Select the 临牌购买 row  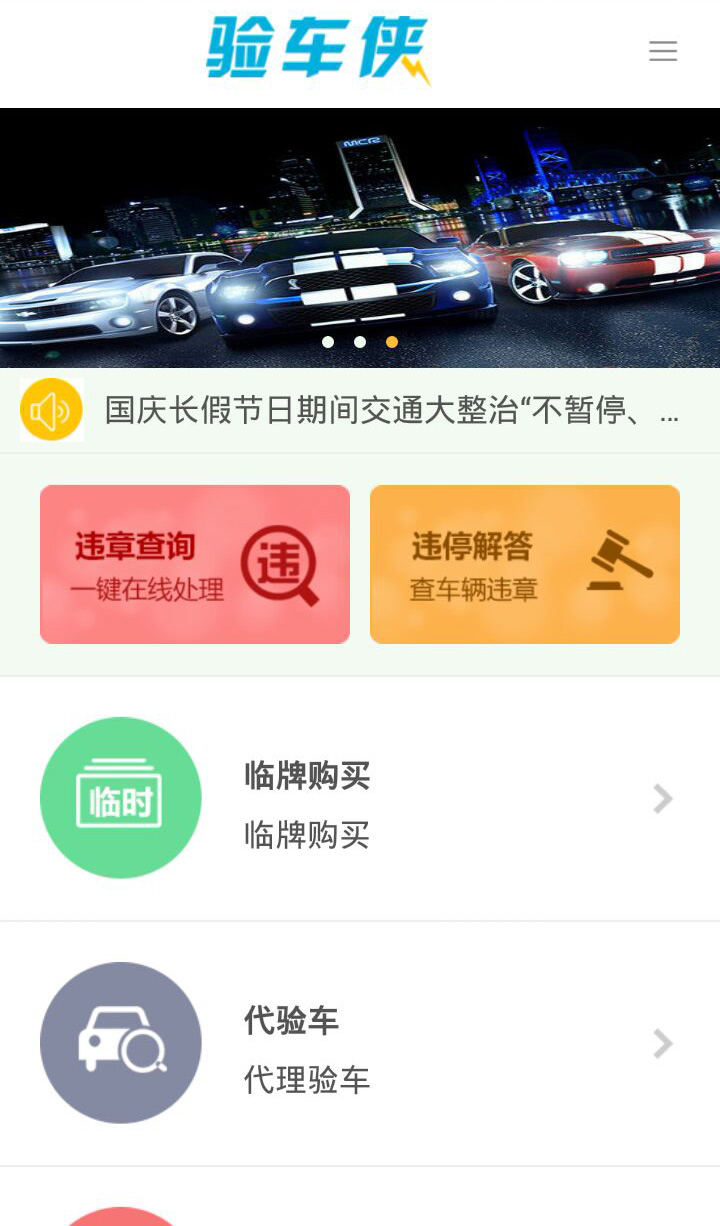tap(360, 799)
